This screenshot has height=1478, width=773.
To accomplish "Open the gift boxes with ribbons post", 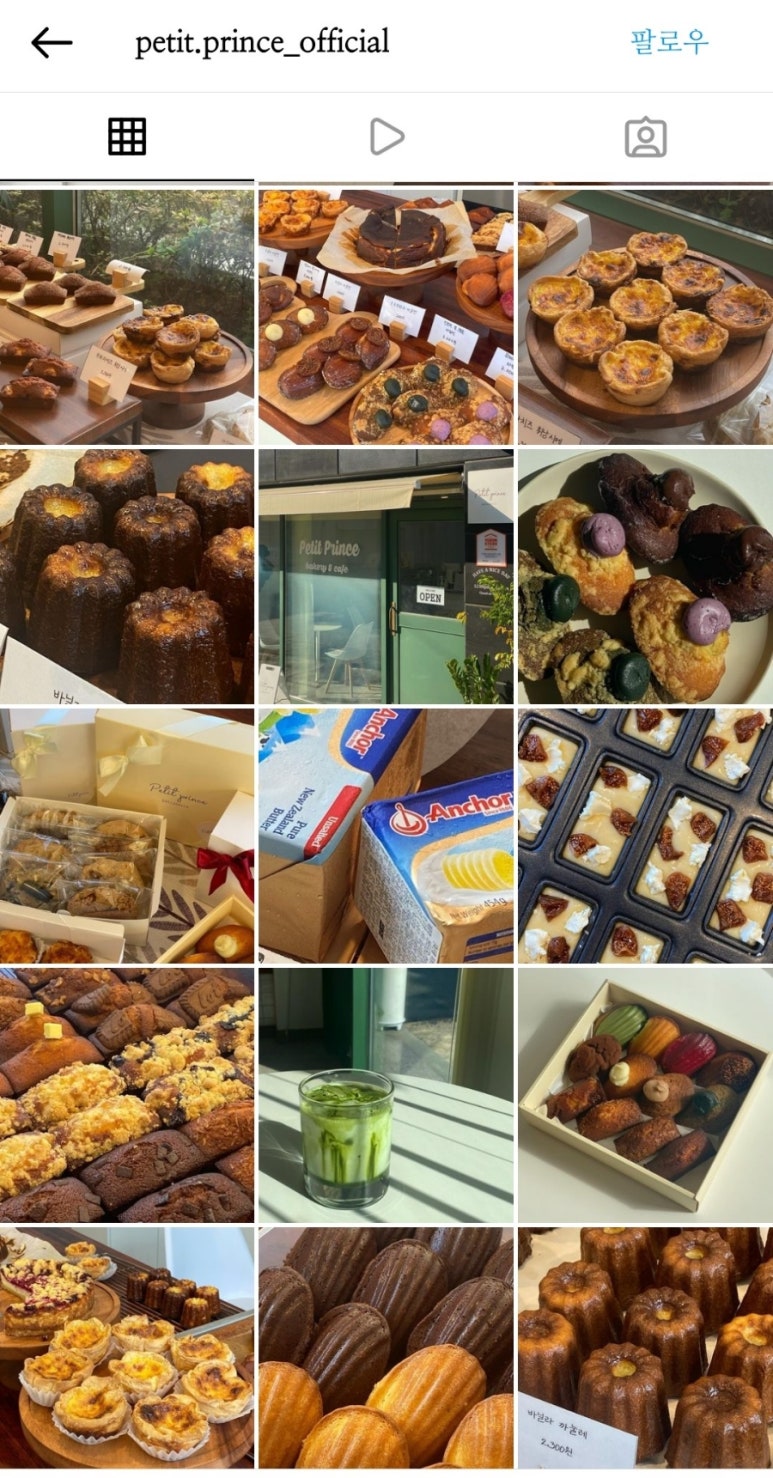I will coord(127,836).
